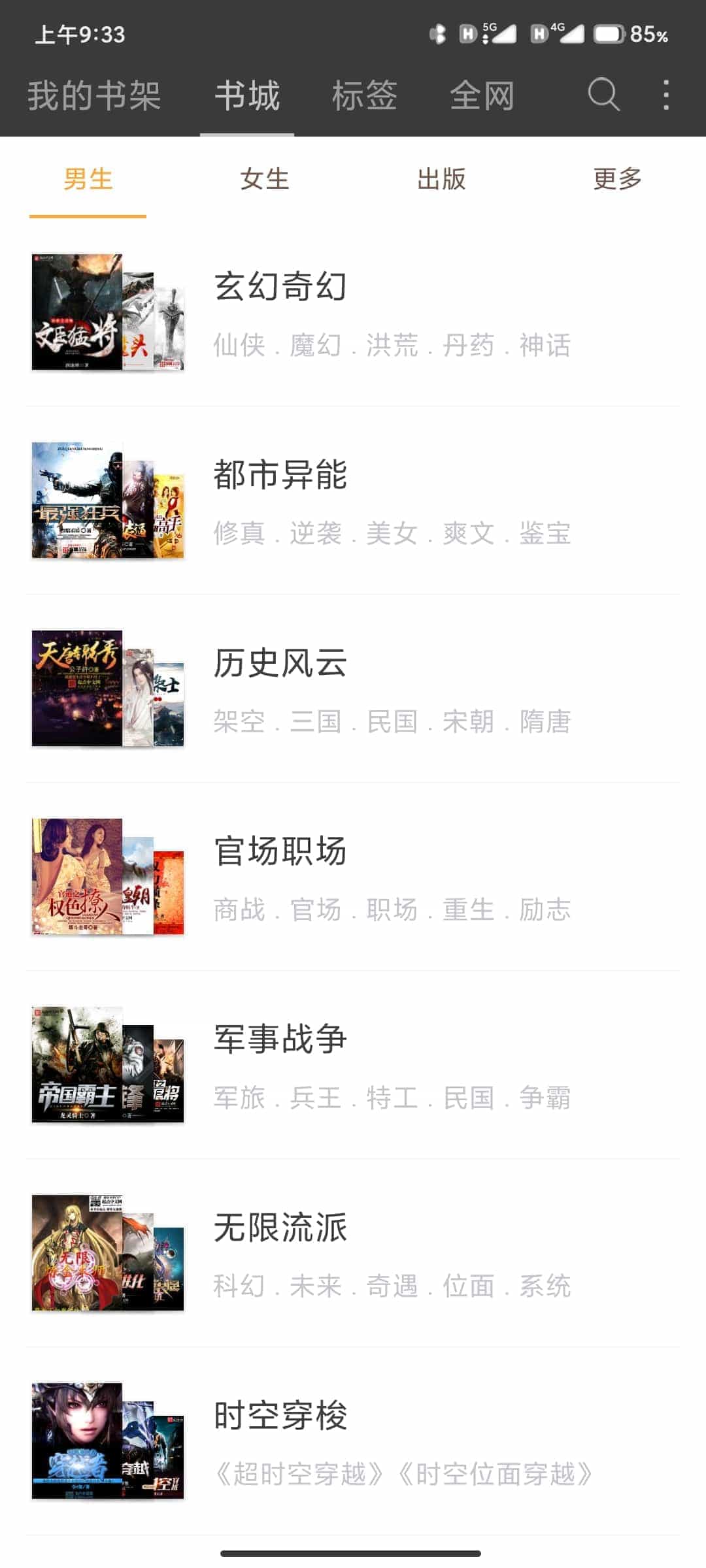Select the 女生 category tab
The height and width of the screenshot is (1568, 706).
pos(265,178)
